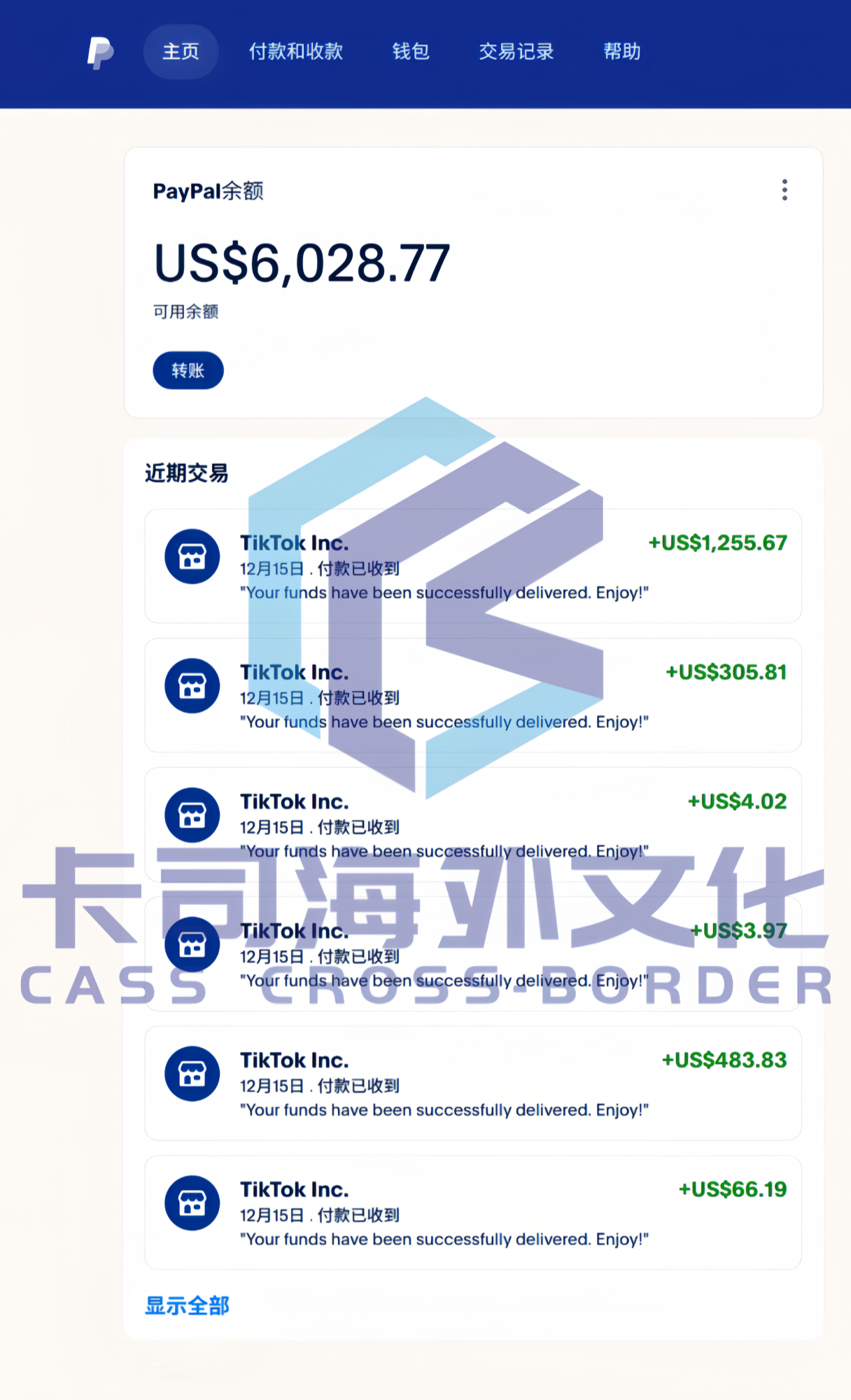Viewport: 851px width, 1400px height.
Task: Tap the 显示全部 link
Action: click(x=187, y=1305)
